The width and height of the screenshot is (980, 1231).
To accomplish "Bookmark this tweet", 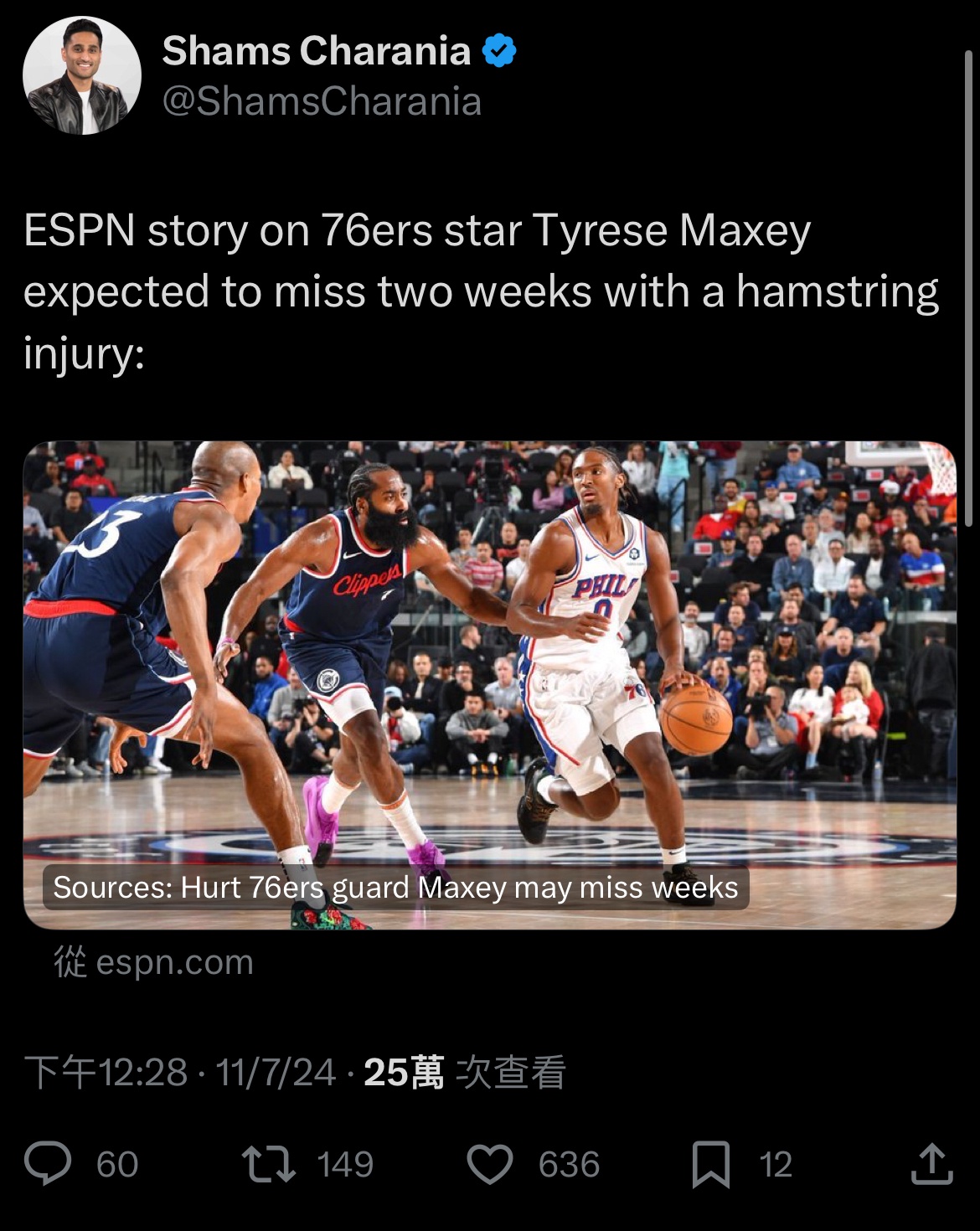I will point(710,1164).
